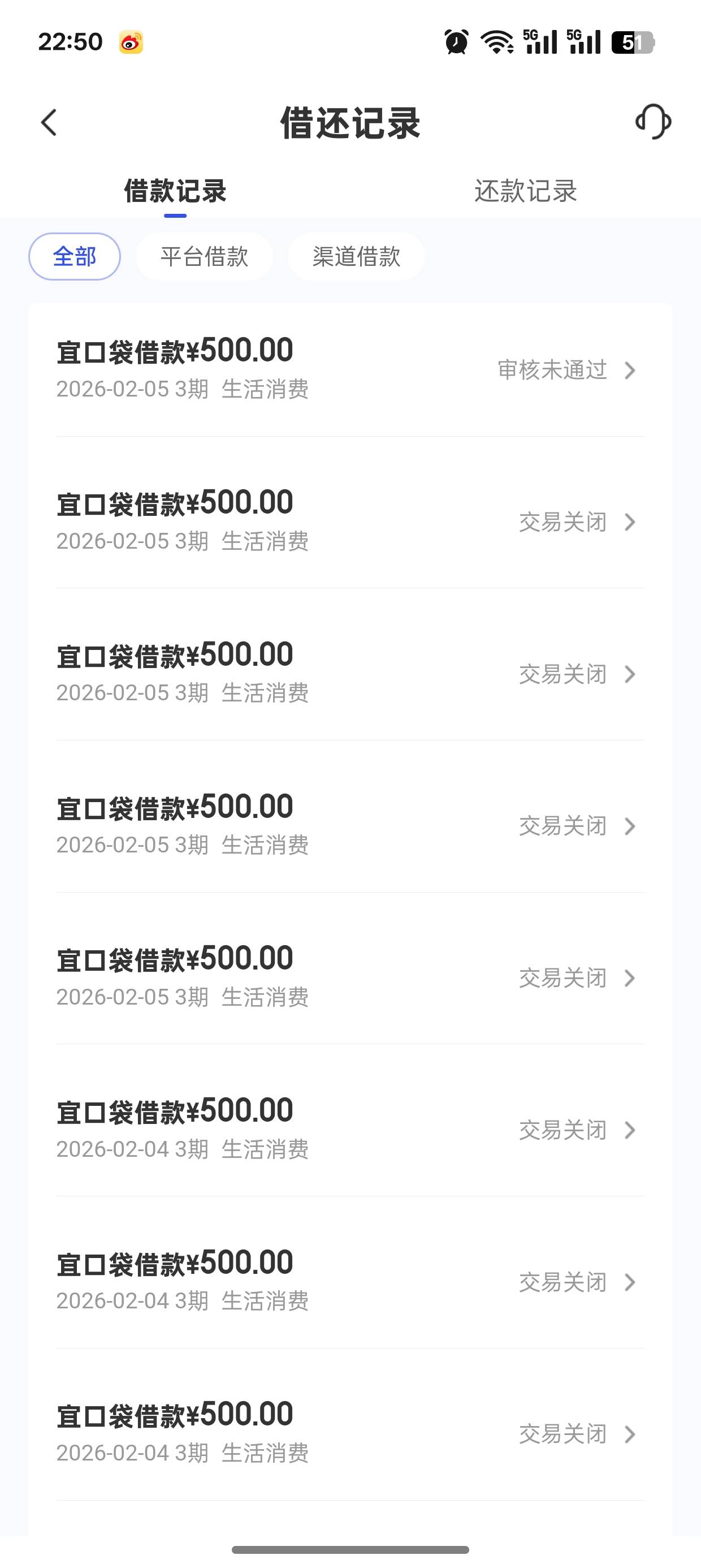Select the 全部 filter chip
The width and height of the screenshot is (701, 1568).
tap(74, 256)
